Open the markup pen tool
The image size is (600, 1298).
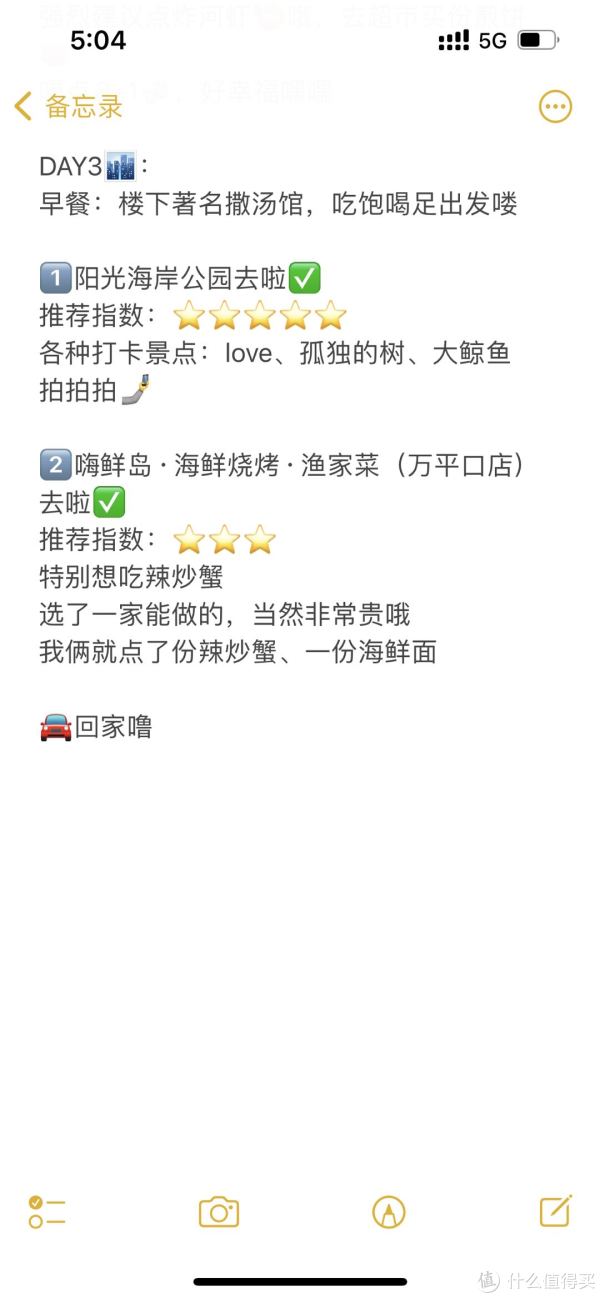click(388, 1211)
